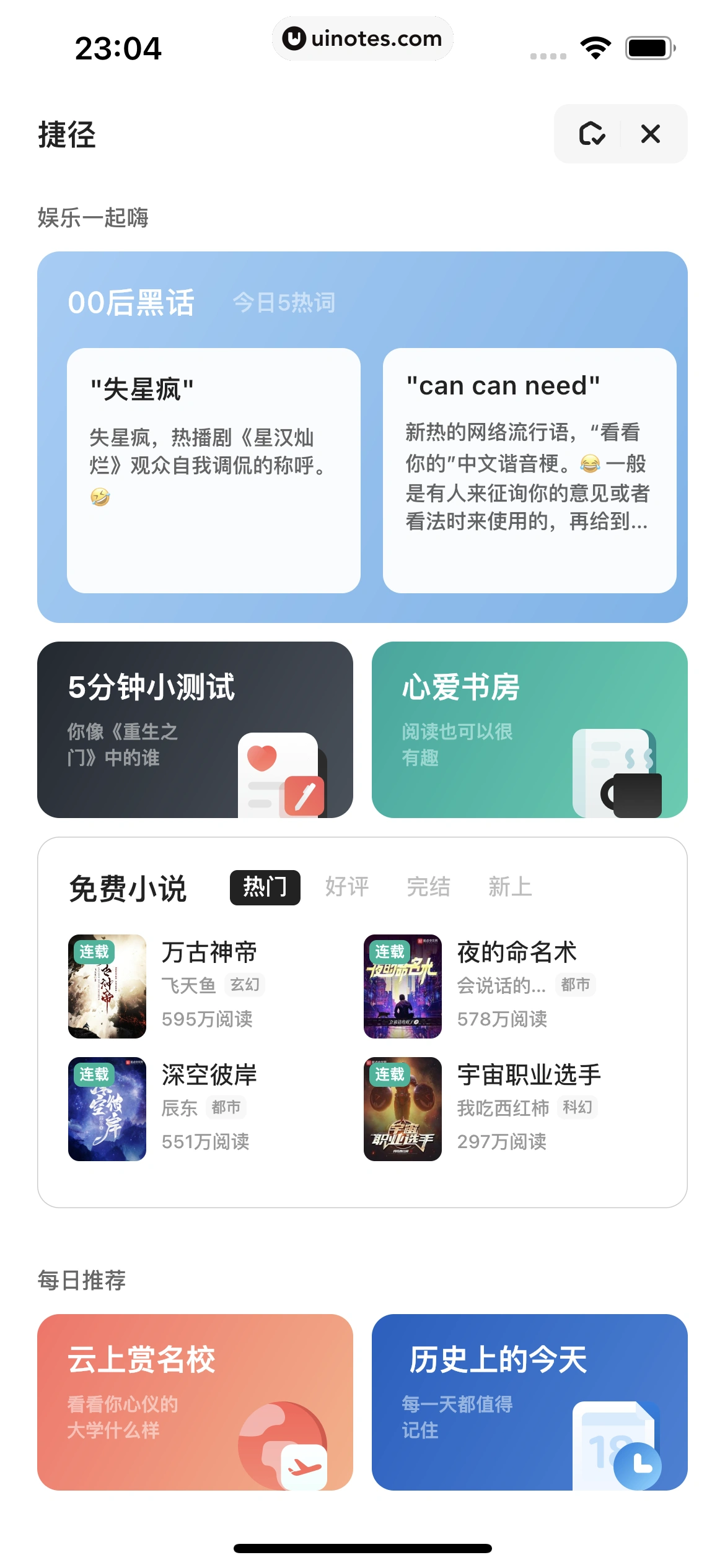Click the refresh icon near 捷径 title
This screenshot has height=1568, width=725.
click(592, 134)
